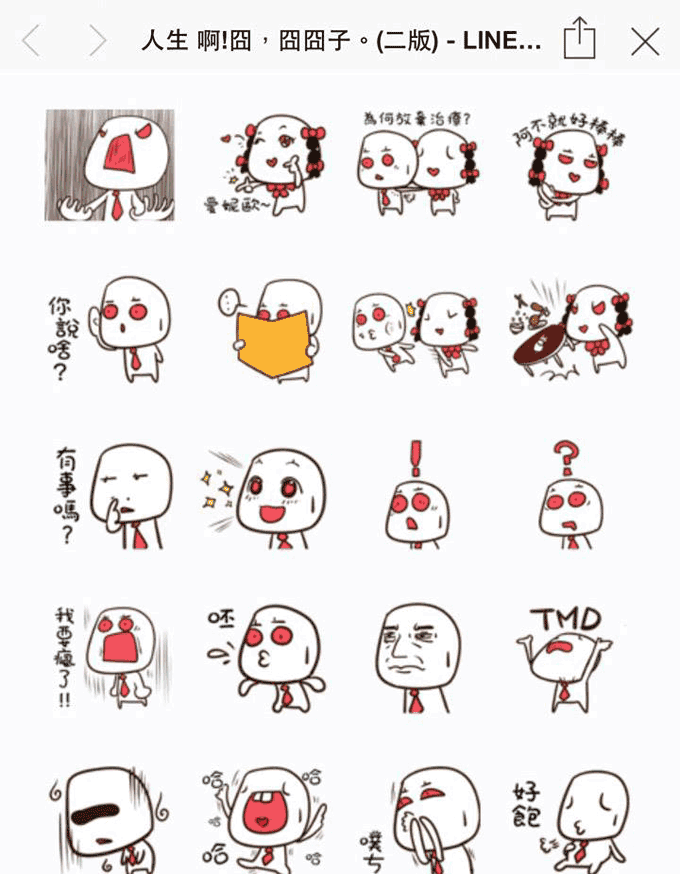The width and height of the screenshot is (680, 874).
Task: Preview the sparkling eyes happy sticker
Action: [264, 495]
